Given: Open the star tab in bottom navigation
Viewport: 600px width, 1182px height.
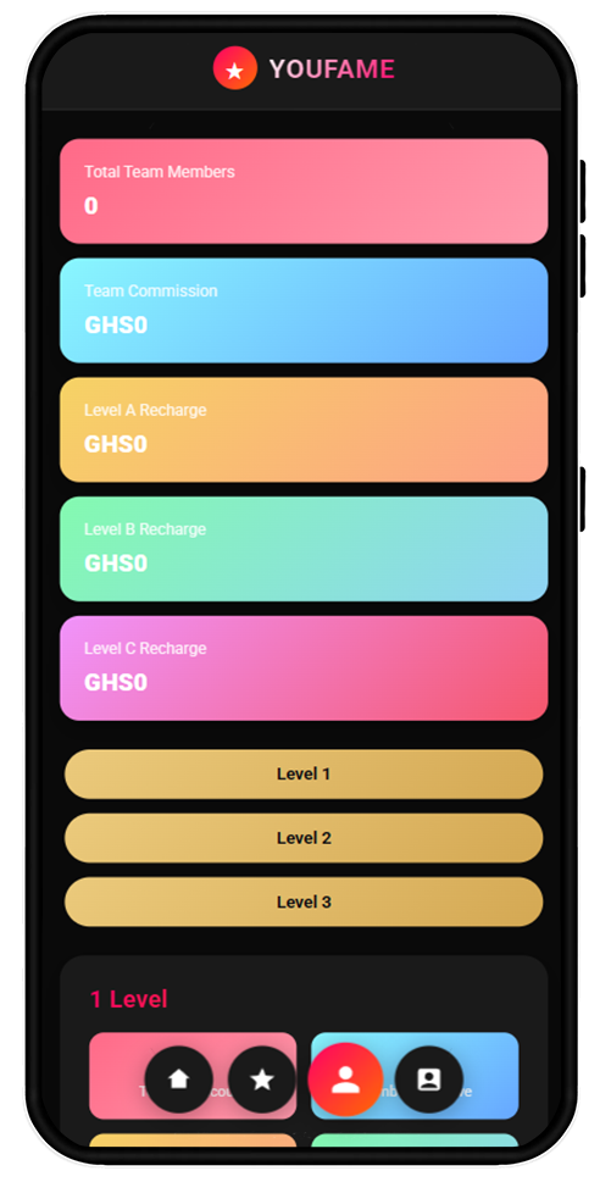Looking at the screenshot, I should [x=262, y=1079].
